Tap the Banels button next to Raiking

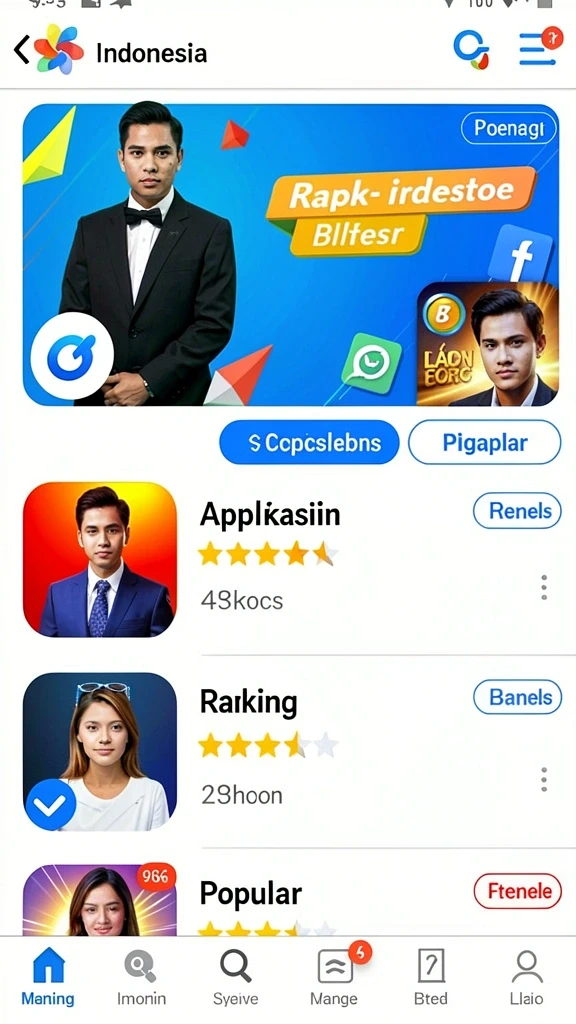[x=517, y=697]
